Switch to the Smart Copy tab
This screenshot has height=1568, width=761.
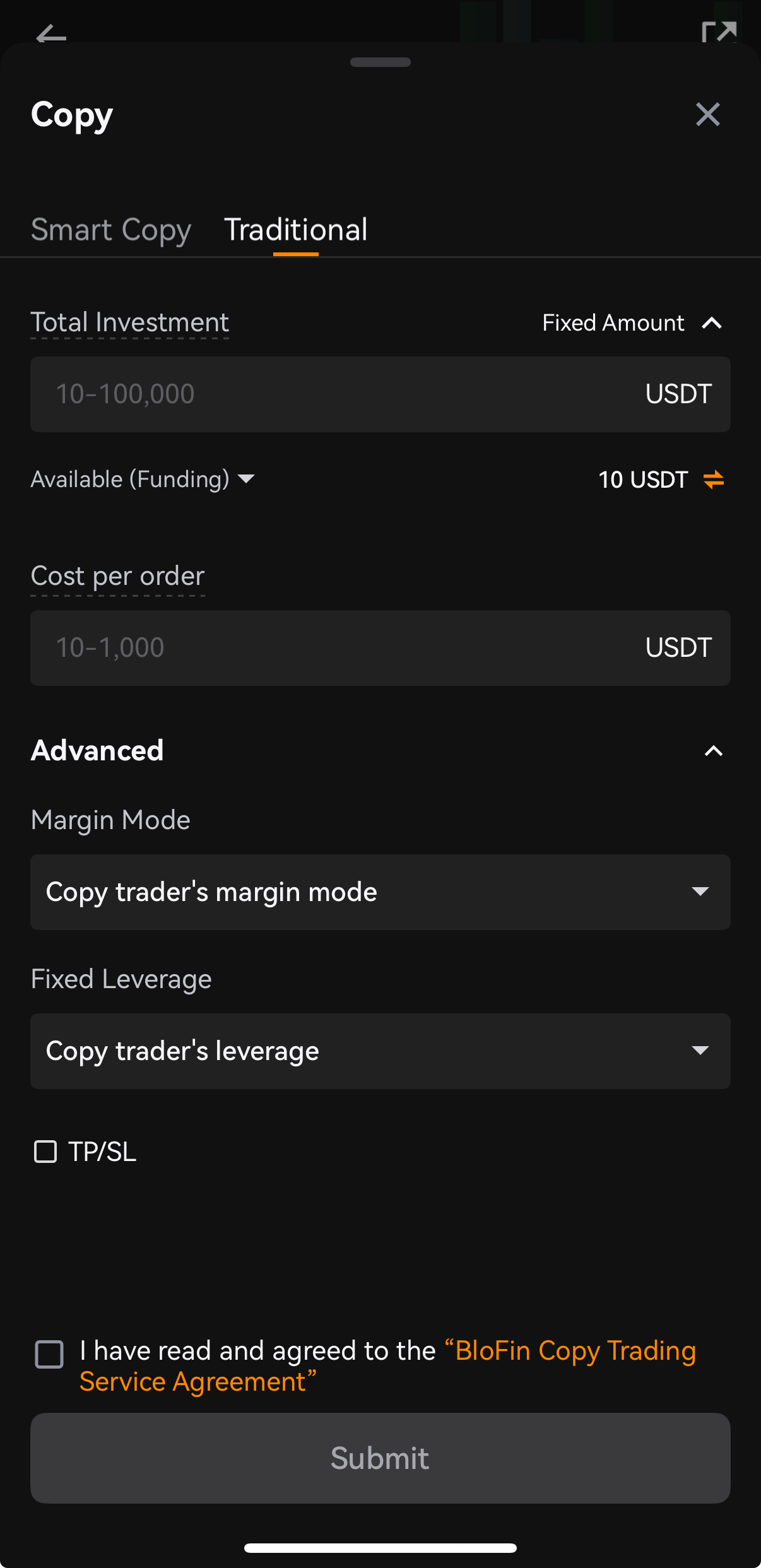[111, 230]
